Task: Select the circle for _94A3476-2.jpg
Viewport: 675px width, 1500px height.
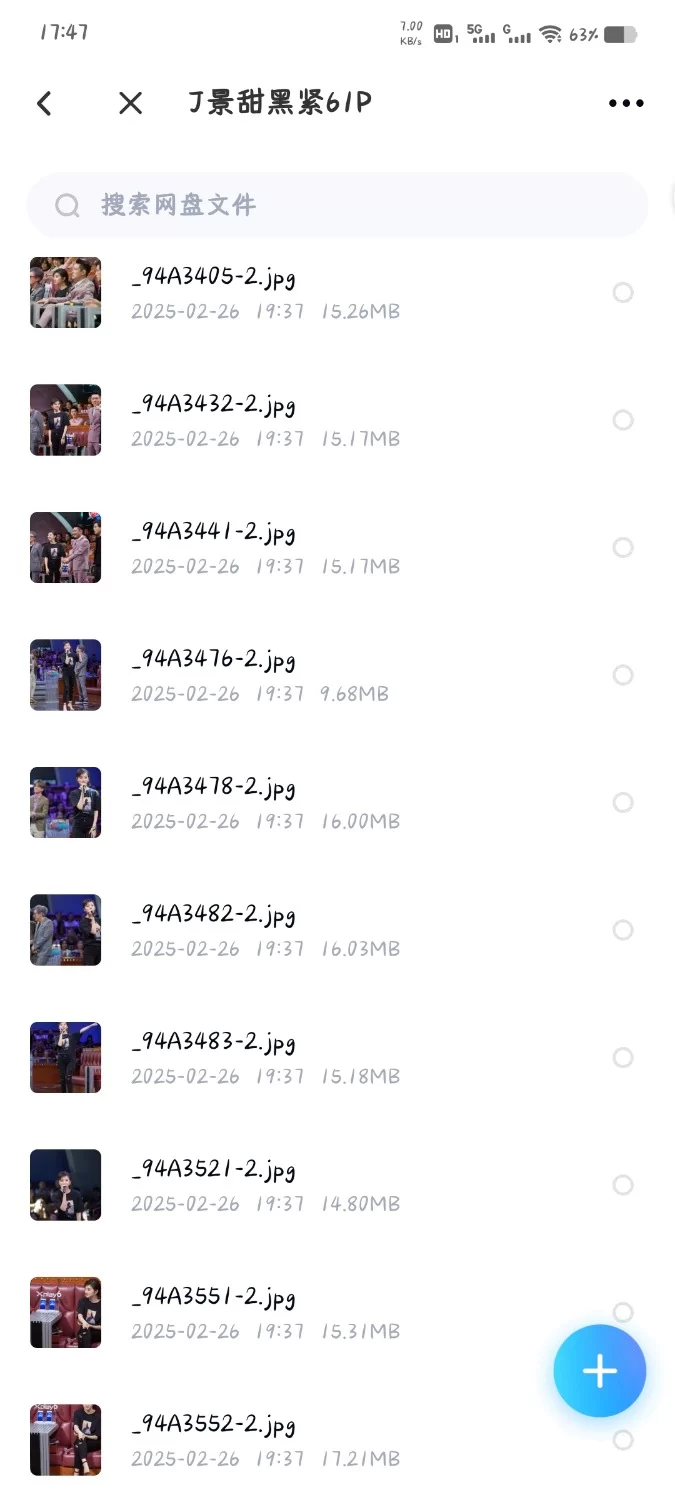Action: tap(623, 675)
